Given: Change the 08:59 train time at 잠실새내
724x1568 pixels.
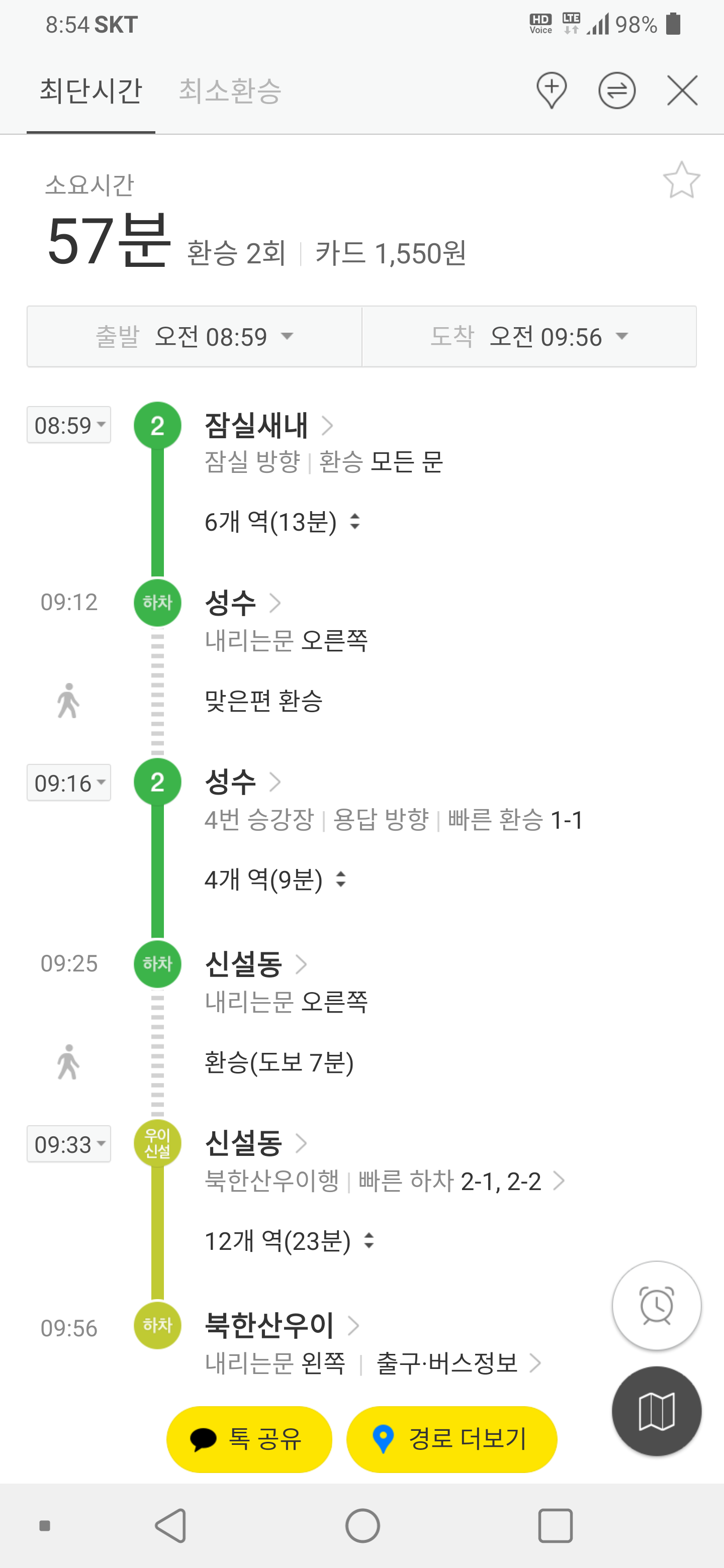Looking at the screenshot, I should coord(69,425).
